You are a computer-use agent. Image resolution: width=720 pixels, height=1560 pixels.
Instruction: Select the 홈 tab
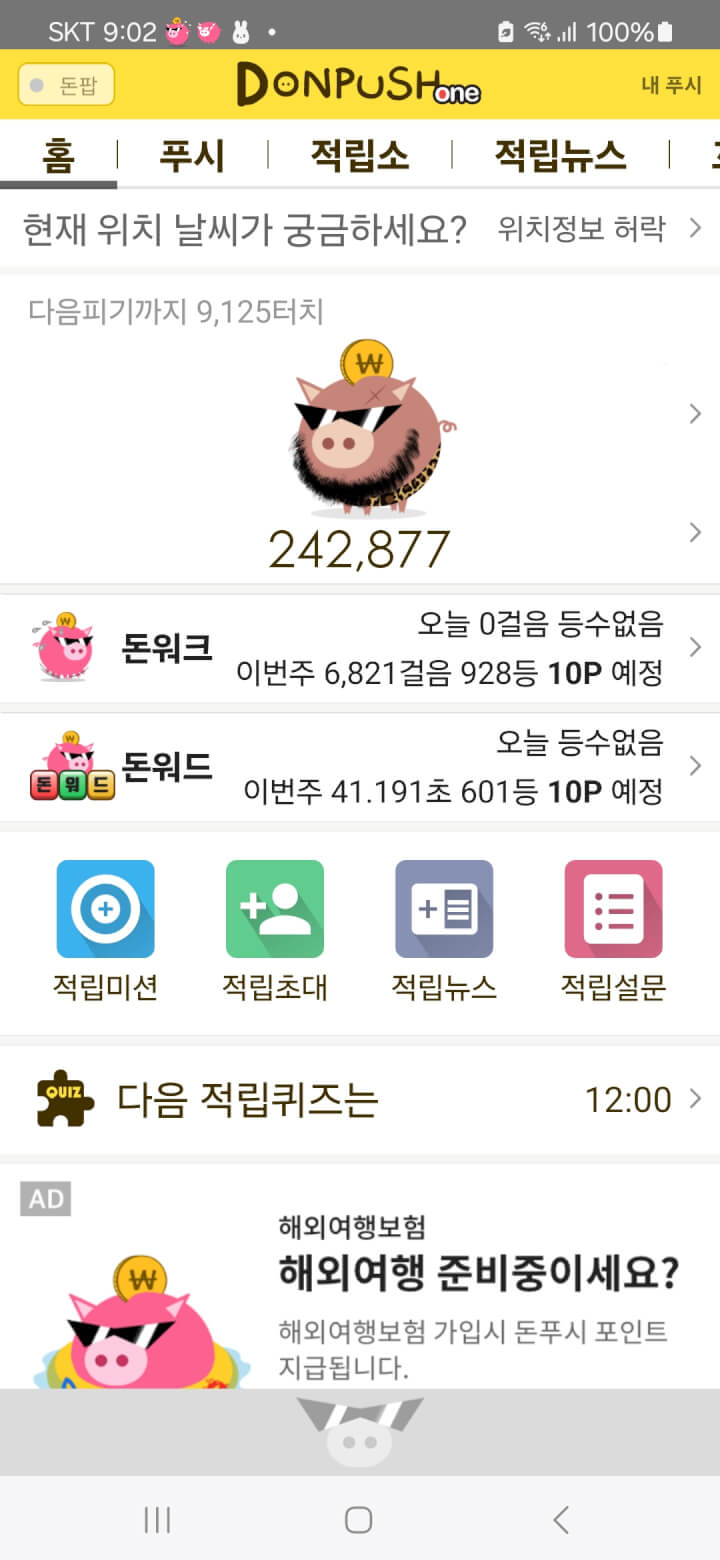[58, 156]
